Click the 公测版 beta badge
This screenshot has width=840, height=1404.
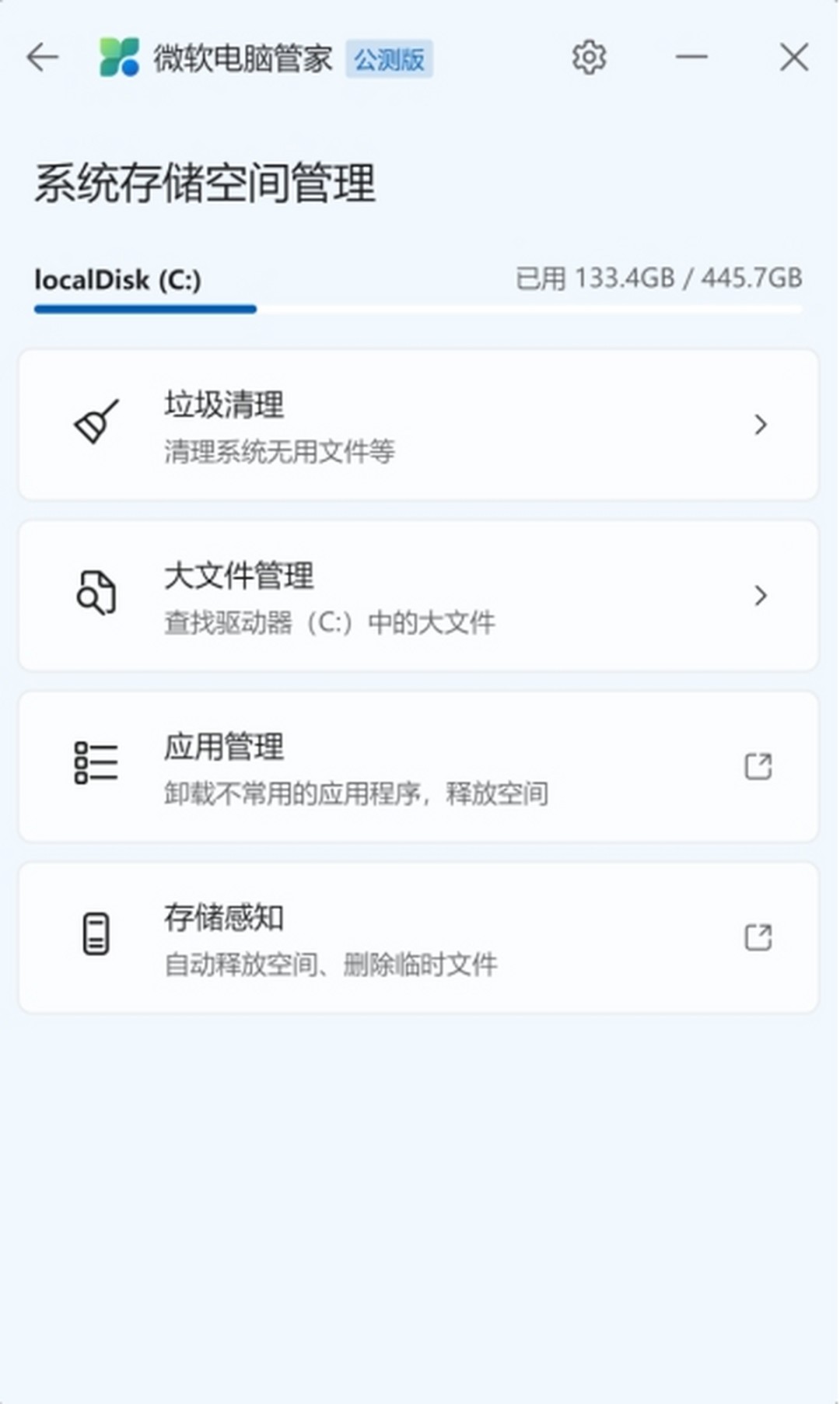tap(390, 59)
